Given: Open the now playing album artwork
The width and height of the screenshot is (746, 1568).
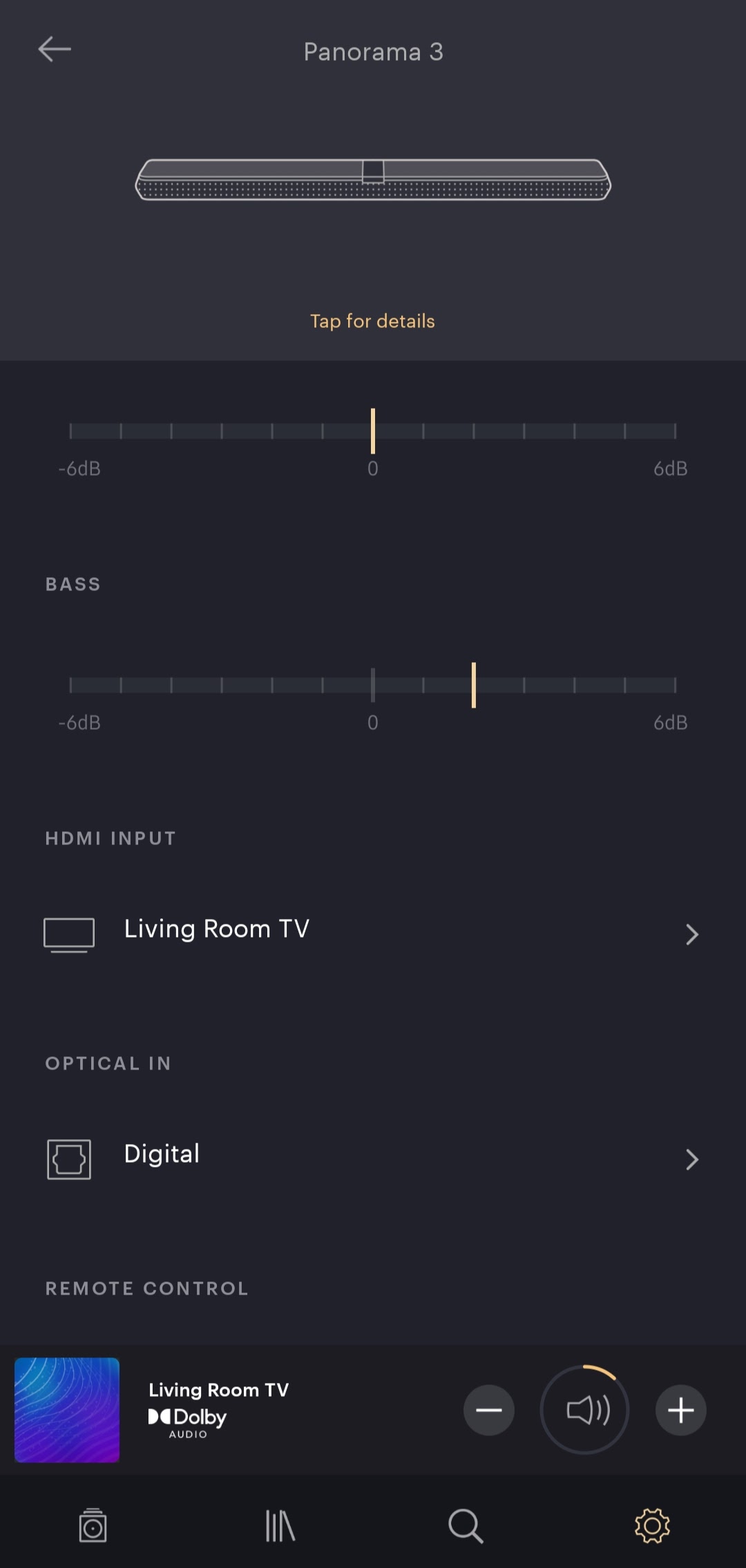Looking at the screenshot, I should tap(67, 1409).
